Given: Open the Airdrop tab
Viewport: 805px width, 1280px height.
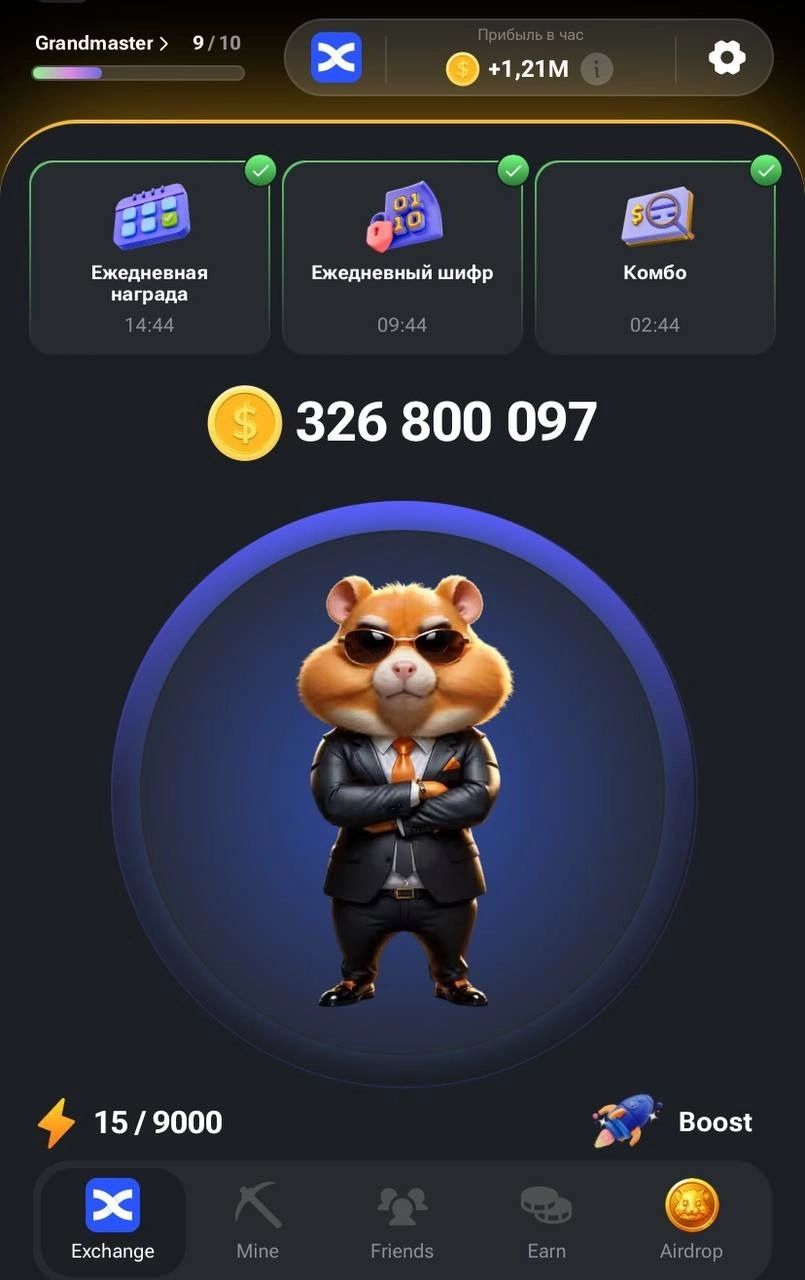Looking at the screenshot, I should pos(691,1220).
